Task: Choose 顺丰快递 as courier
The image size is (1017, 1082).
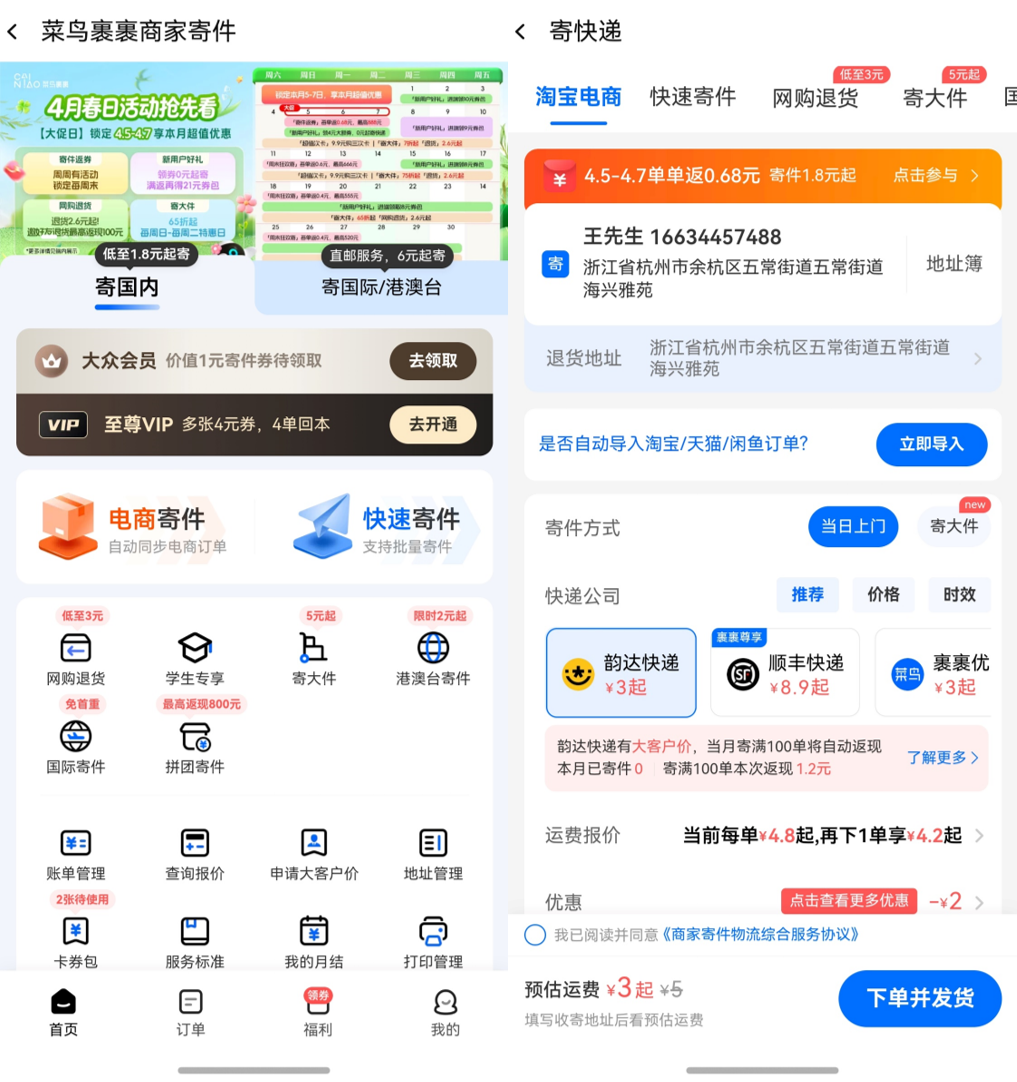Action: pos(785,673)
